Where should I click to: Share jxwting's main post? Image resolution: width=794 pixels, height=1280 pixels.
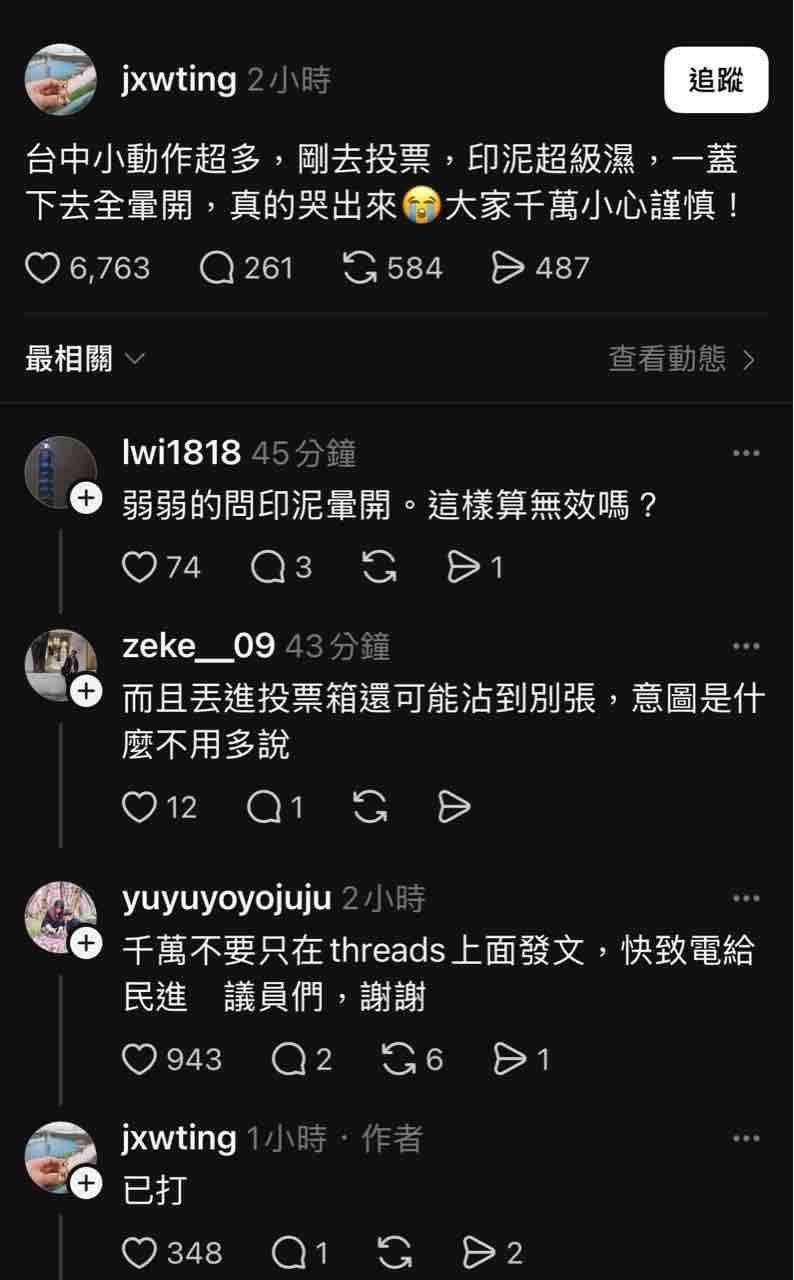pyautogui.click(x=509, y=268)
